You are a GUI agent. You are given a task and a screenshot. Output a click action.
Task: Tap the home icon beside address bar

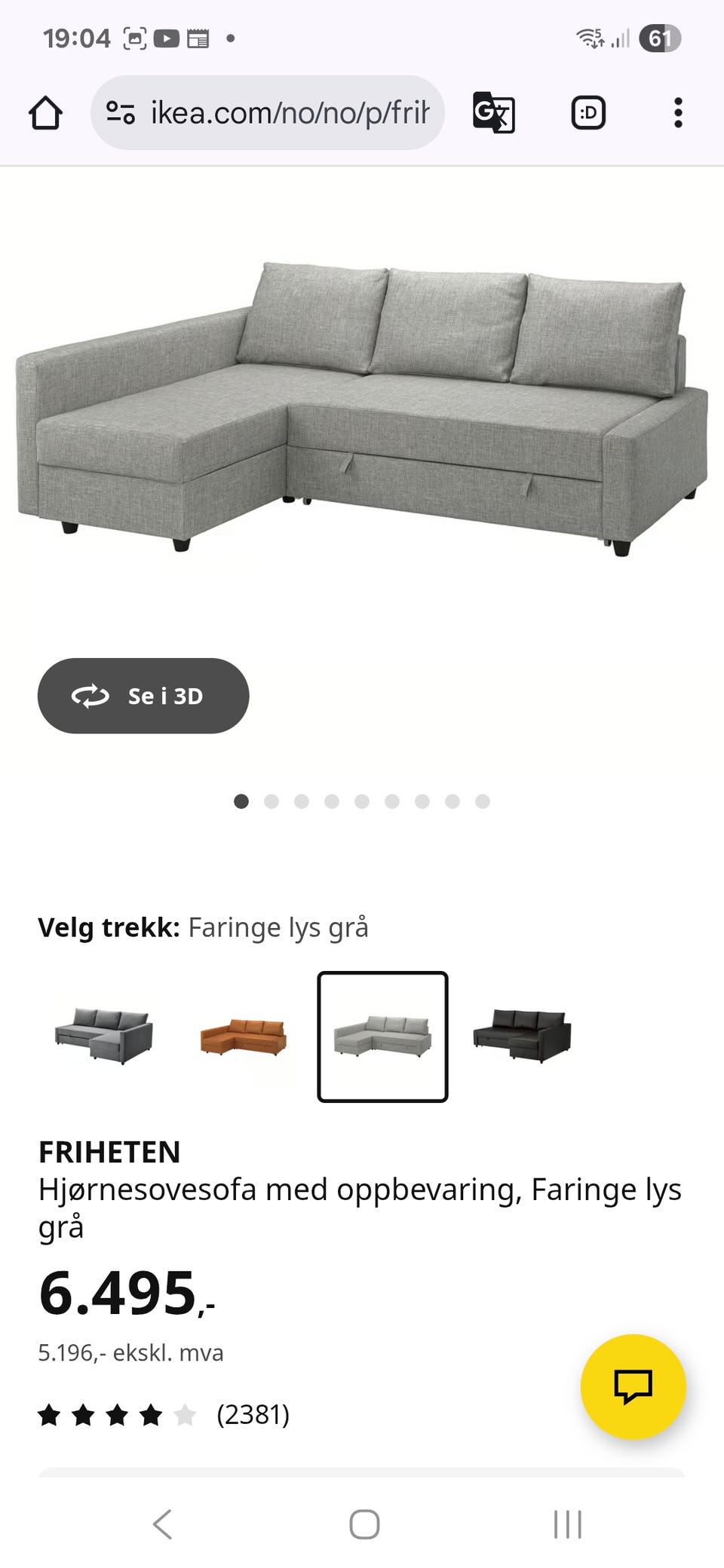[45, 113]
